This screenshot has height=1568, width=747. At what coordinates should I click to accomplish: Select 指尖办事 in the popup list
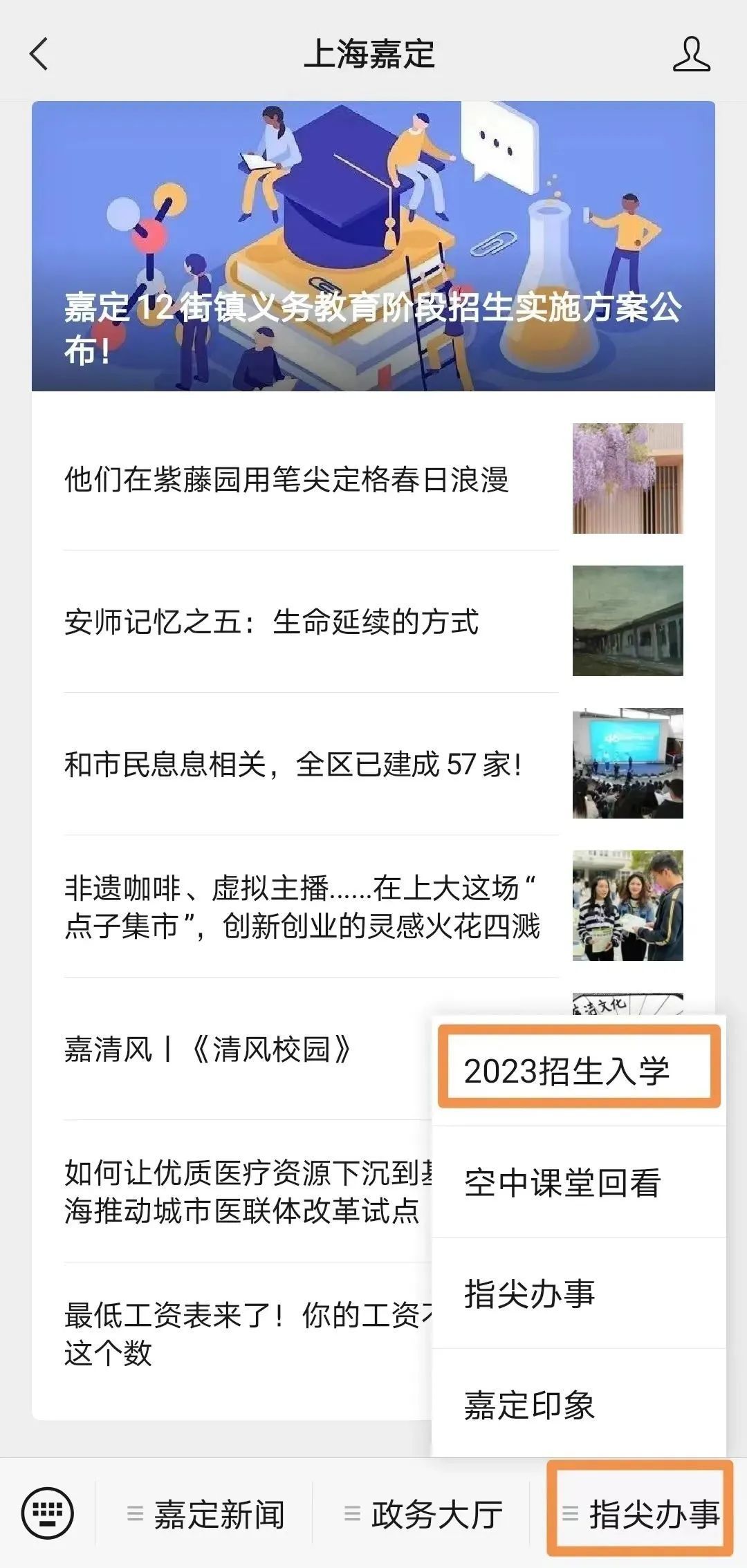pyautogui.click(x=530, y=1294)
